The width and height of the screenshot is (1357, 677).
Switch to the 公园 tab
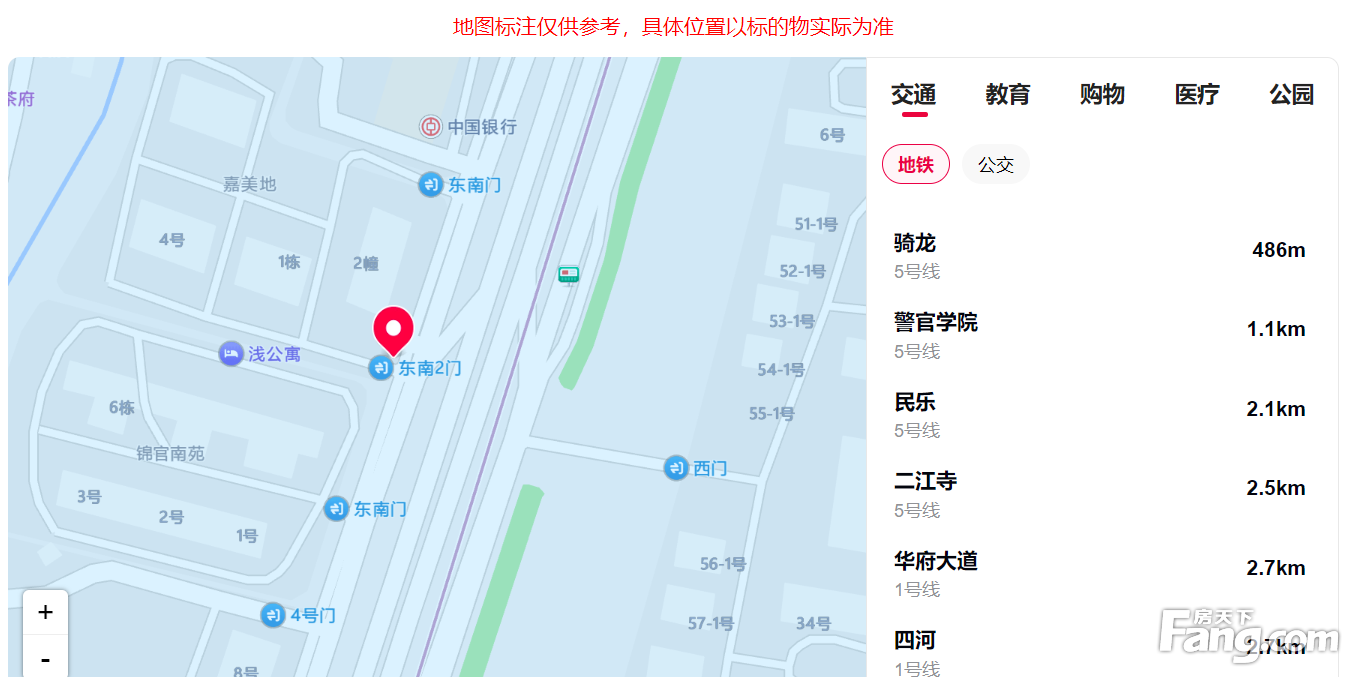tap(1291, 95)
